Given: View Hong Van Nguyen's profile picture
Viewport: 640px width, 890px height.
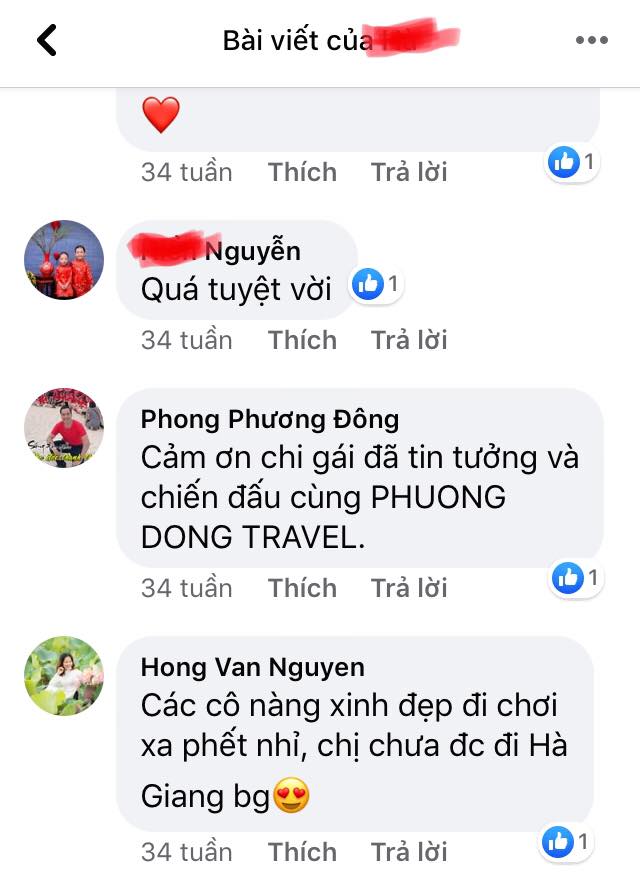Looking at the screenshot, I should 63,676.
